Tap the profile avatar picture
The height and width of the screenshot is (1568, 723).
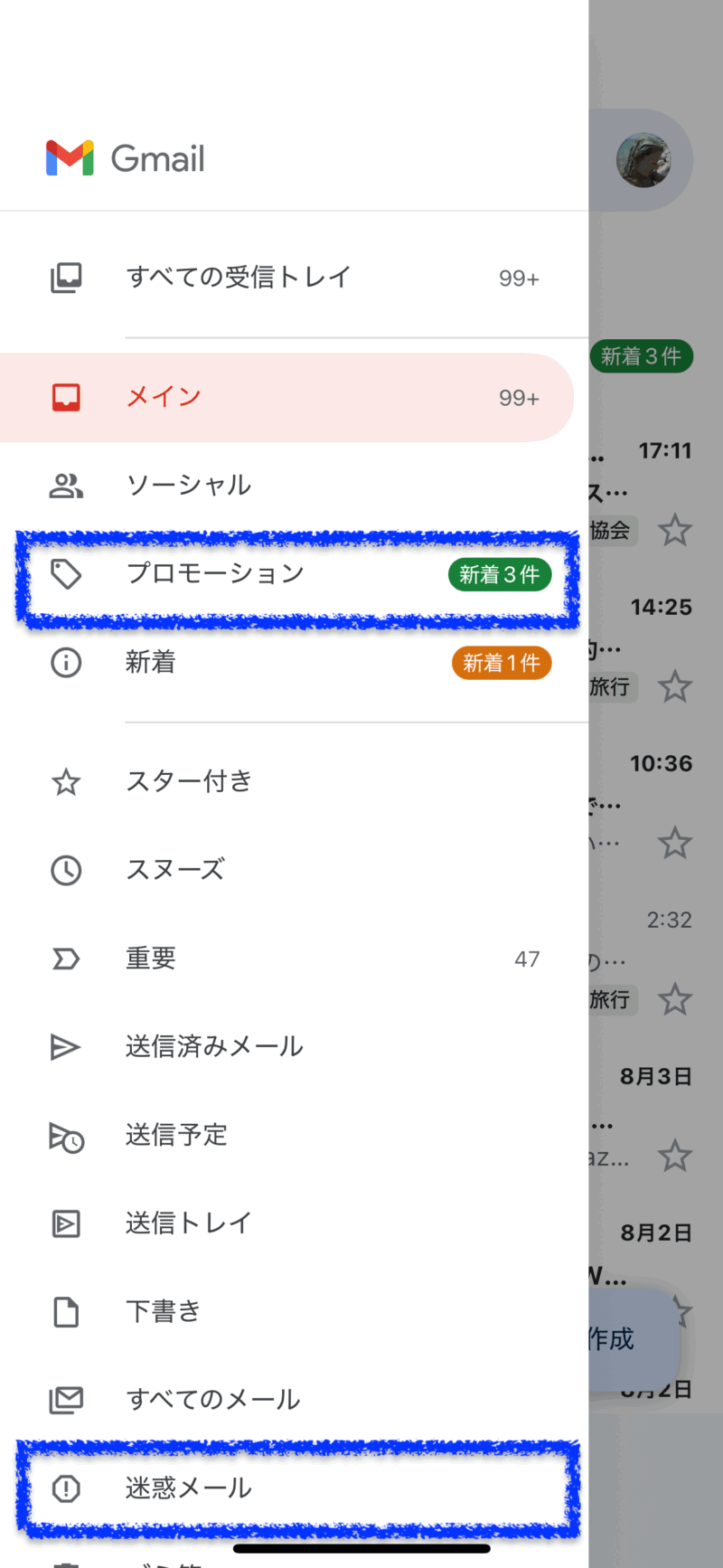(x=643, y=161)
